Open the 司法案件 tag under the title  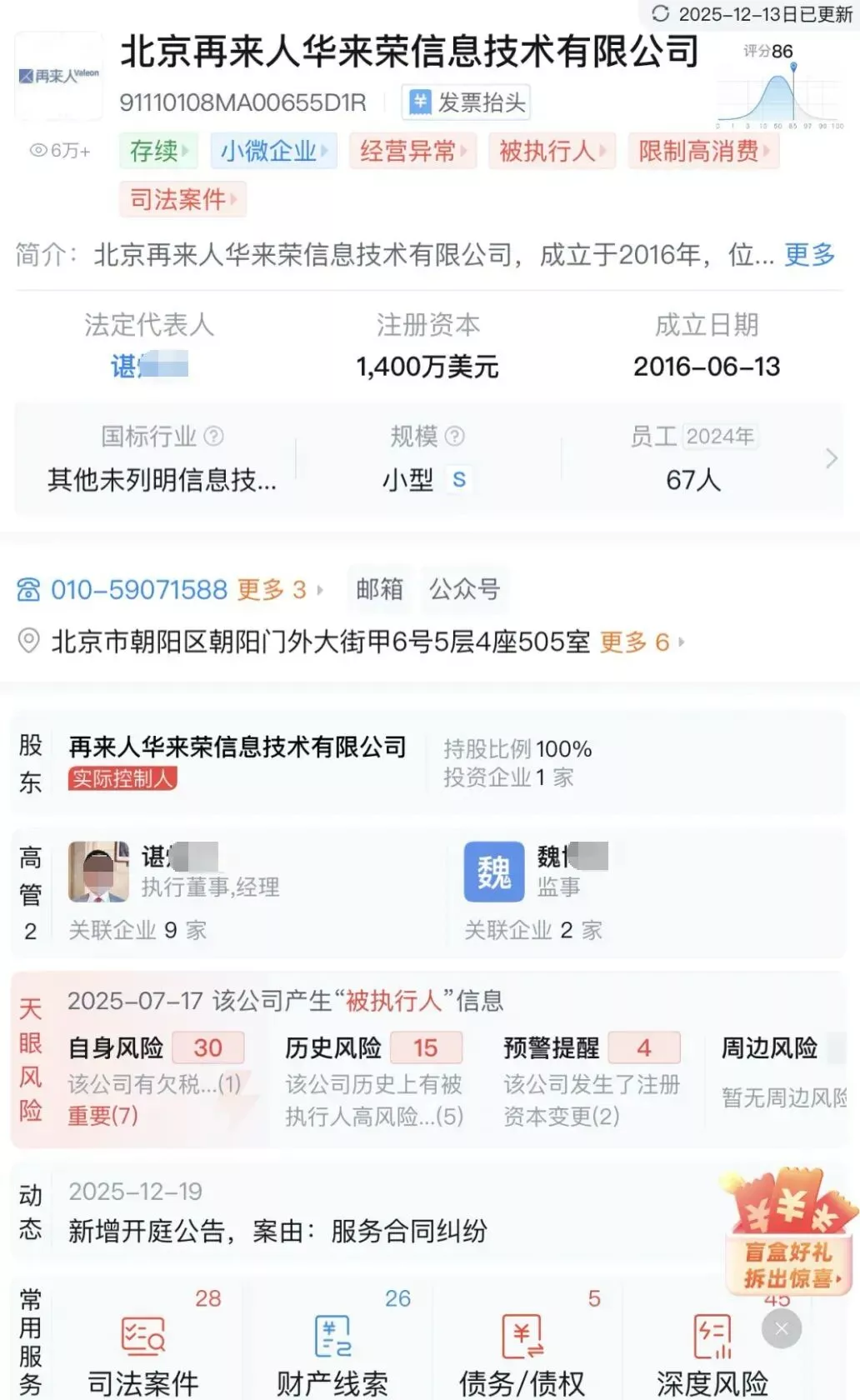(182, 199)
